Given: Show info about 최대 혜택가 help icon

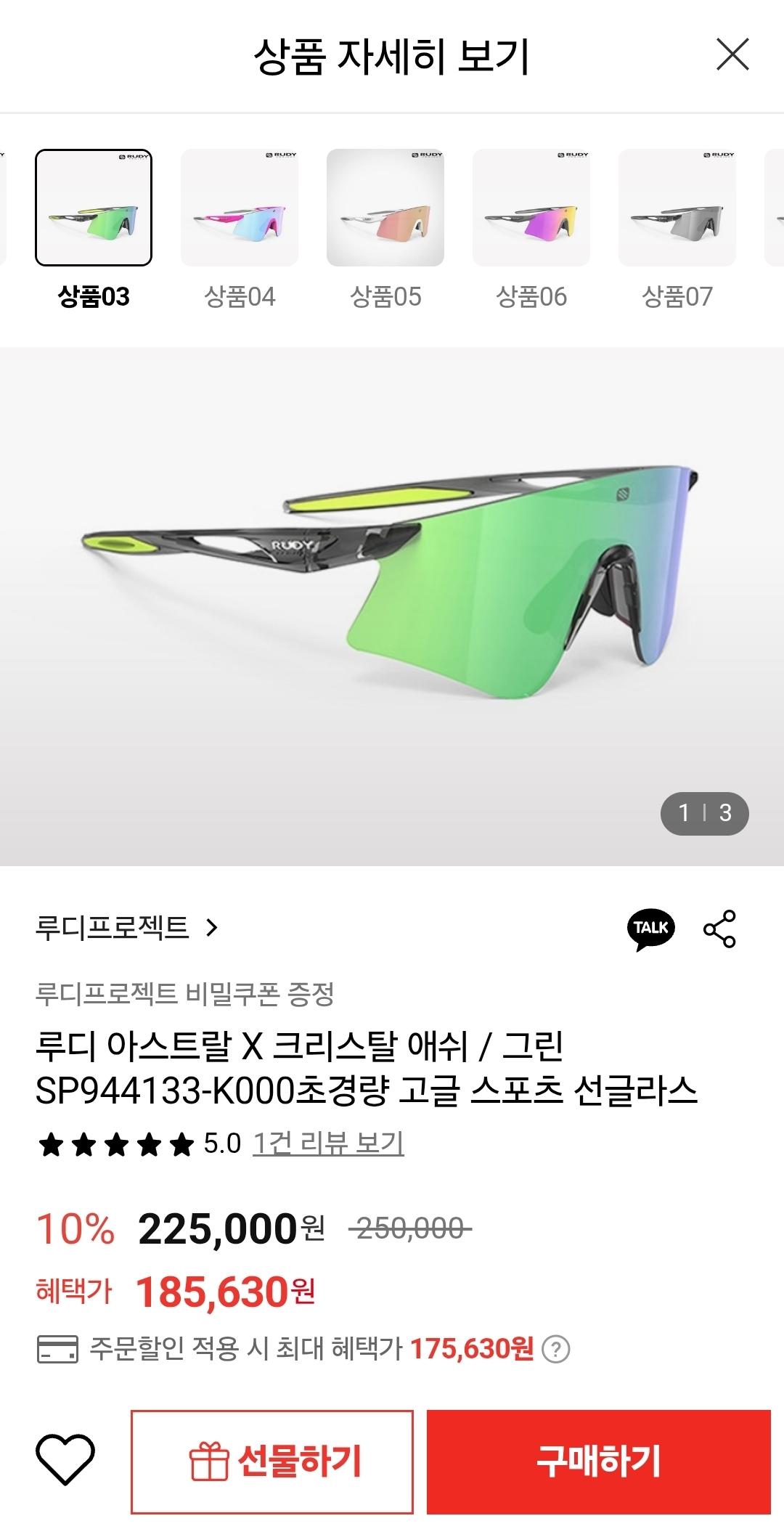Looking at the screenshot, I should (556, 1350).
